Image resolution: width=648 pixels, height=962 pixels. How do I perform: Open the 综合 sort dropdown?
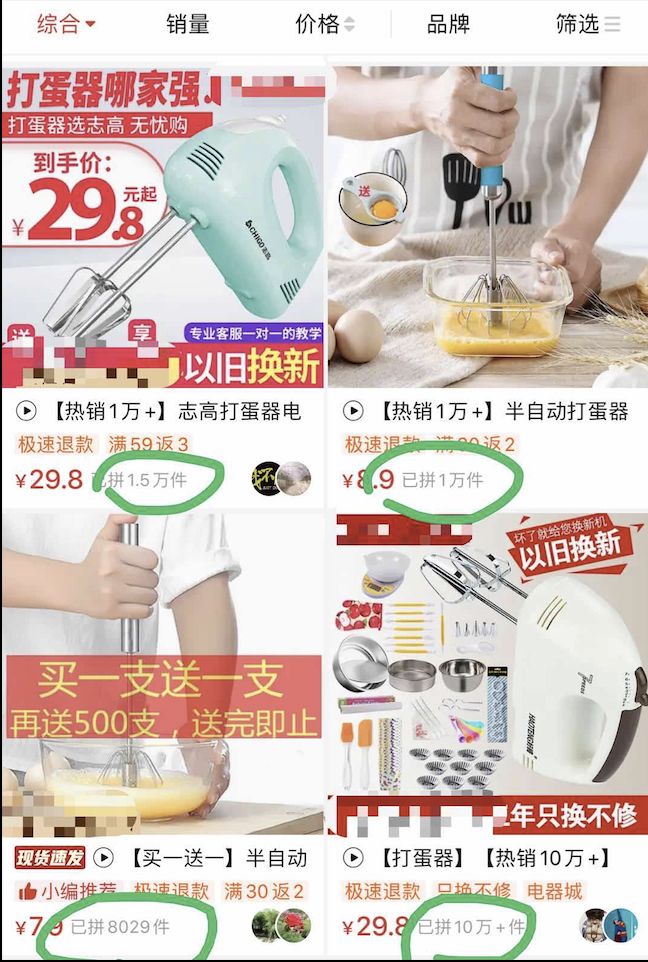point(66,24)
